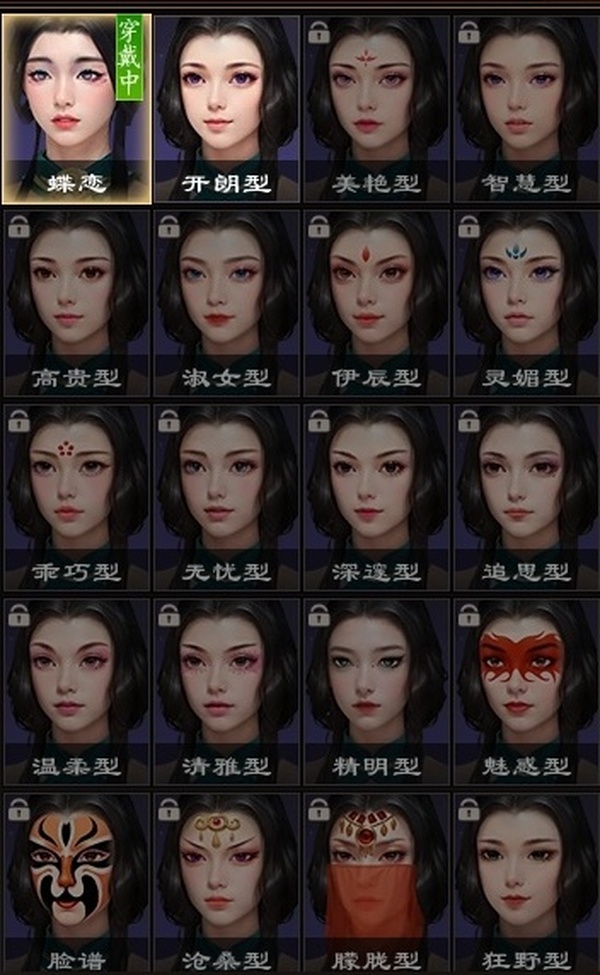The image size is (600, 975).
Task: Choose the 温柔型 face
Action: [76, 690]
